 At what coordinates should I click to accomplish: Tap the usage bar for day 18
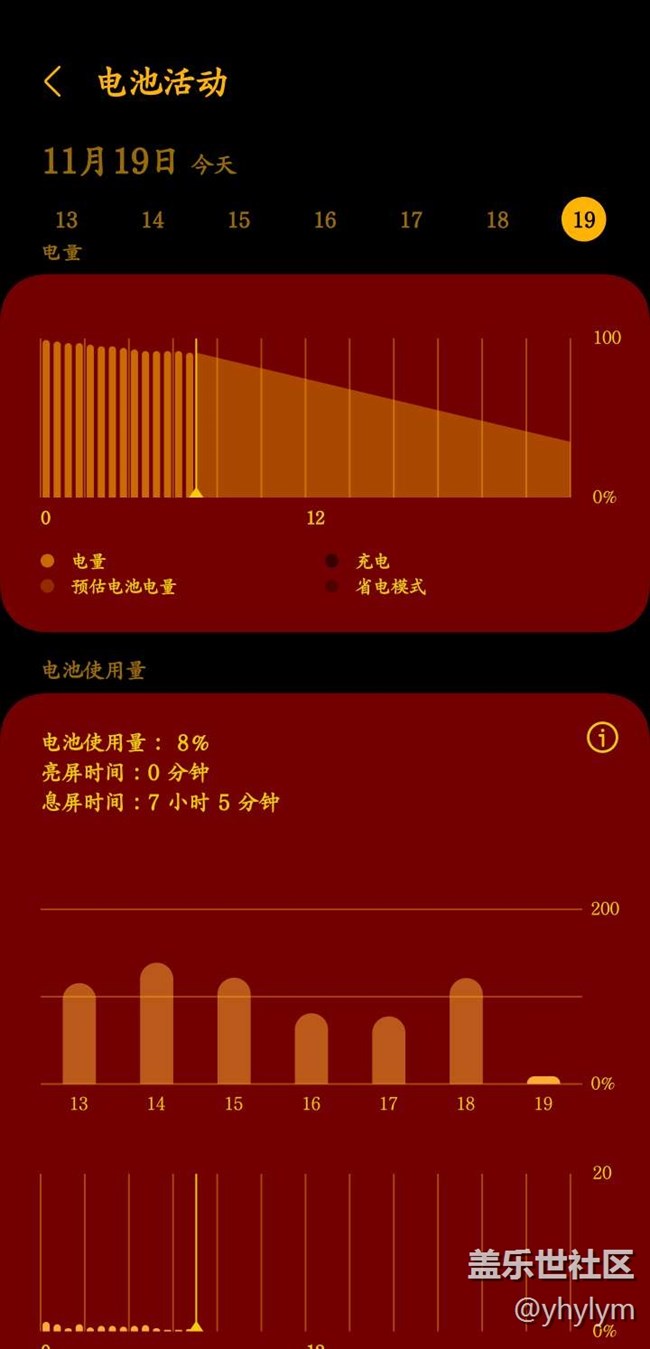(466, 1031)
